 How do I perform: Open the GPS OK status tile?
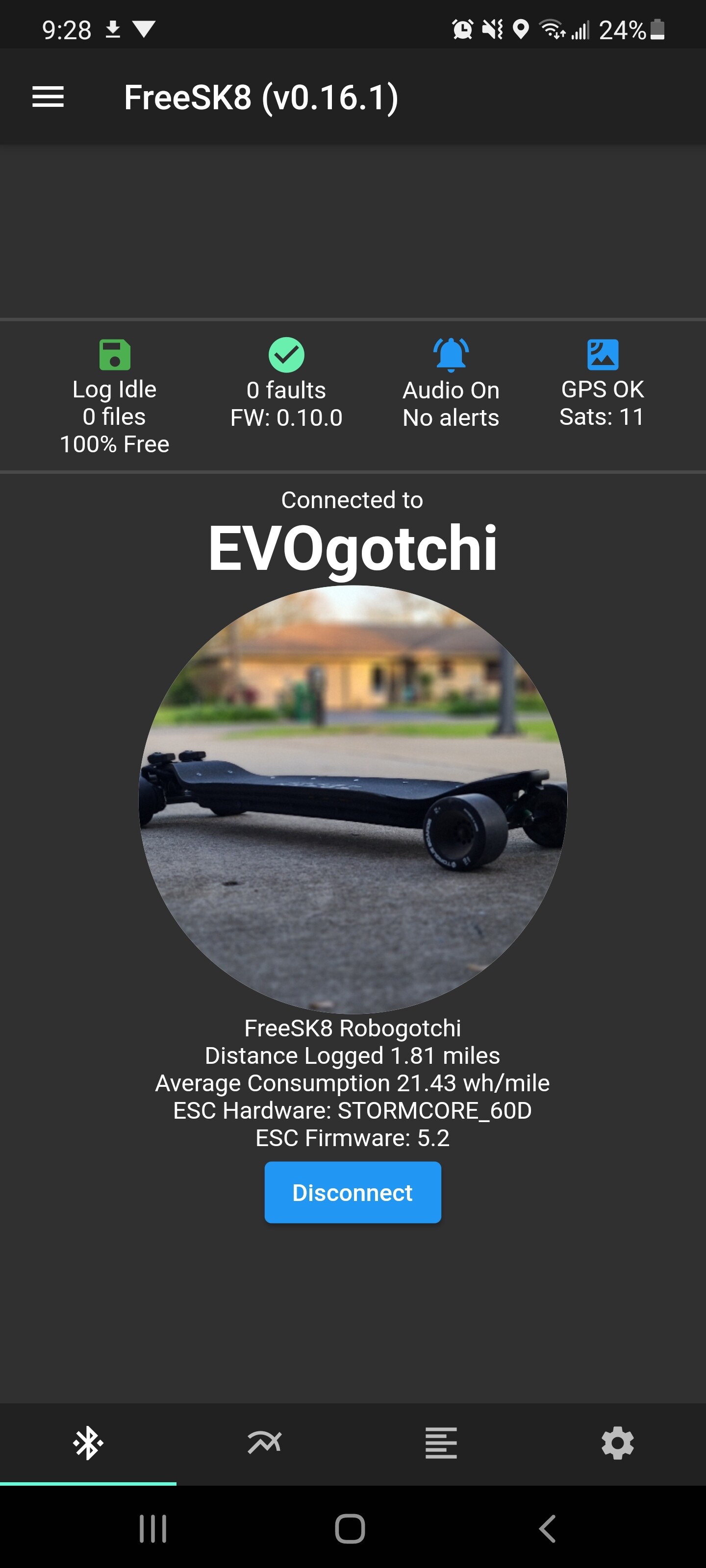coord(602,384)
